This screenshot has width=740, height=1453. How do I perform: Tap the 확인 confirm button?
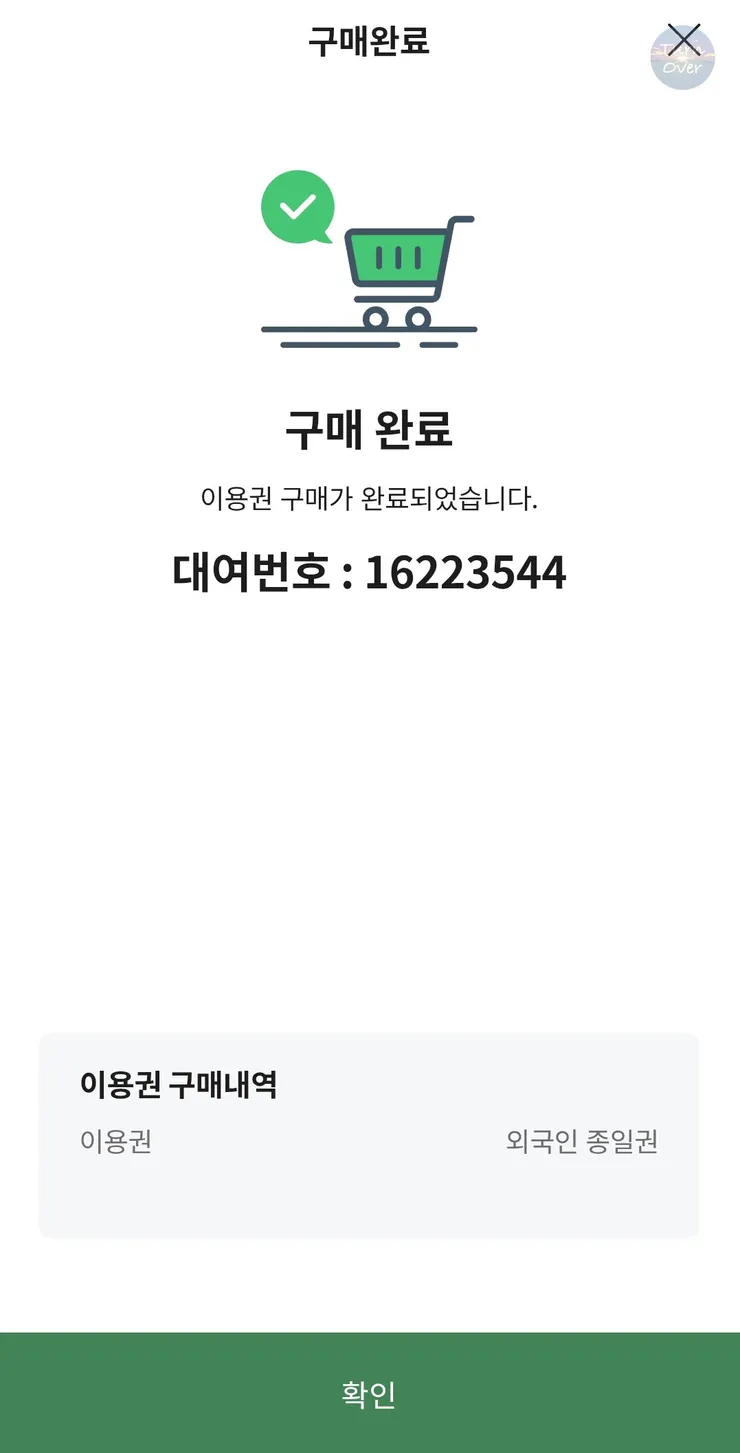pos(370,1393)
